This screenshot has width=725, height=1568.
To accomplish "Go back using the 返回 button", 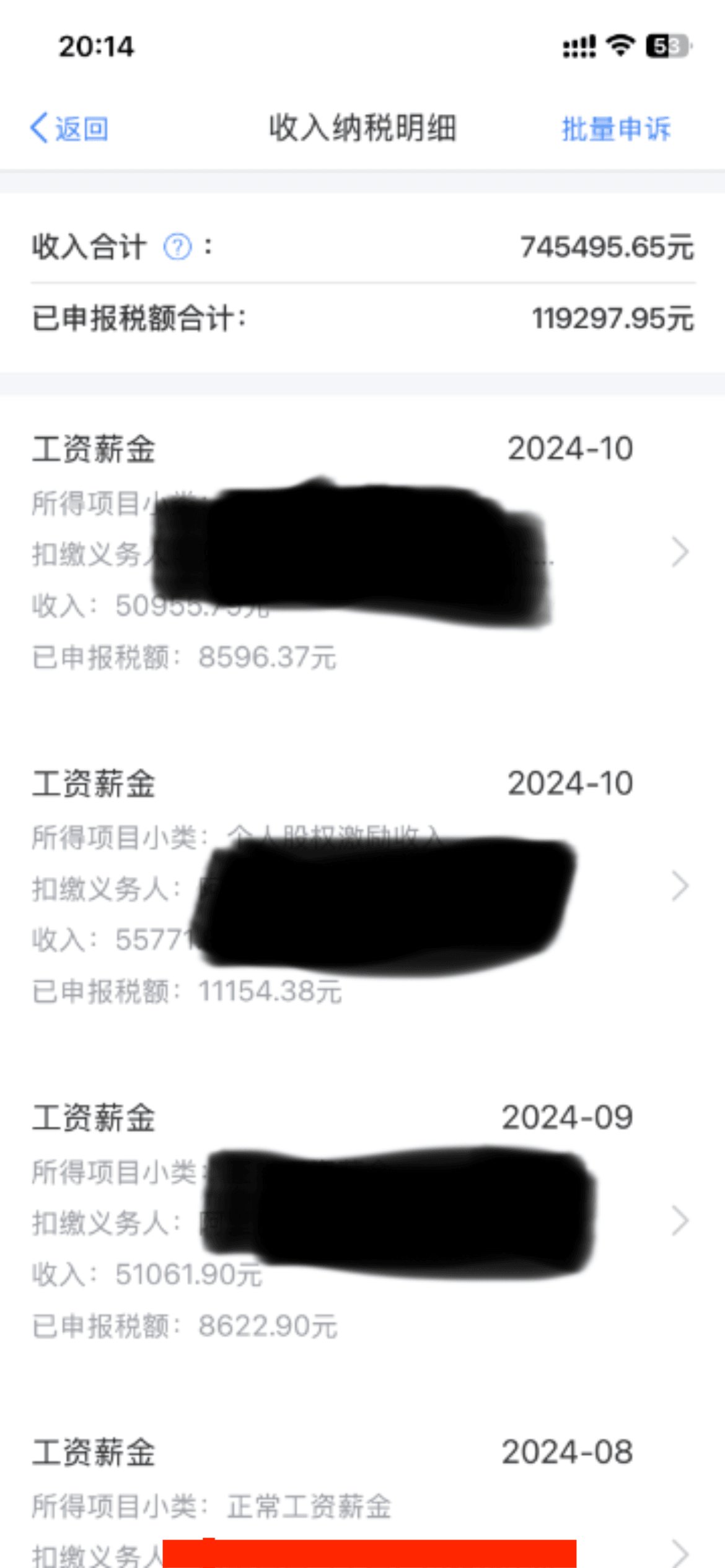I will pyautogui.click(x=69, y=128).
